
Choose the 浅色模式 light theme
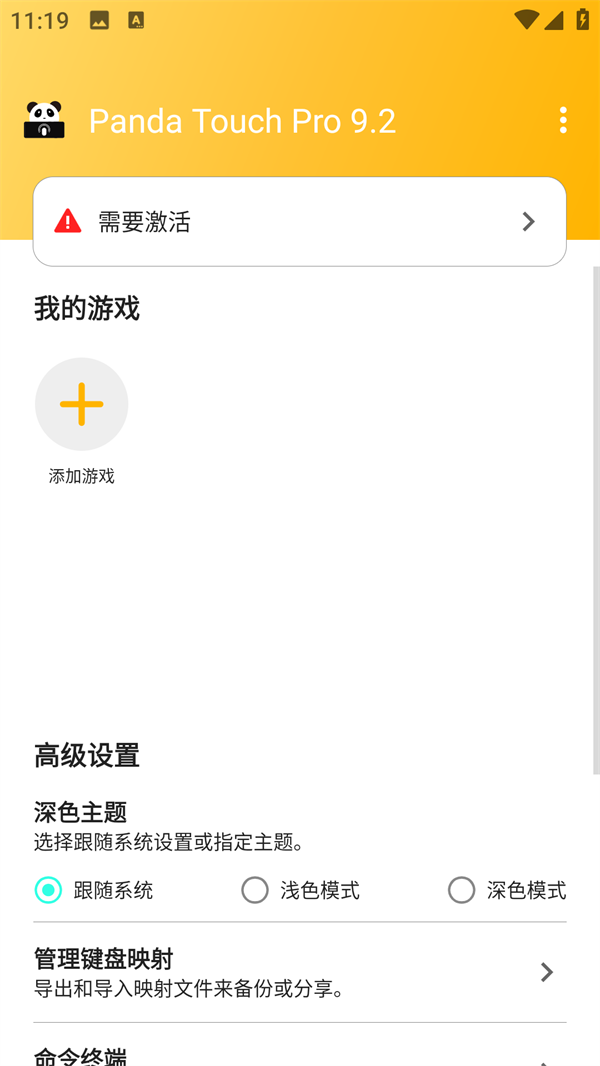(x=255, y=890)
